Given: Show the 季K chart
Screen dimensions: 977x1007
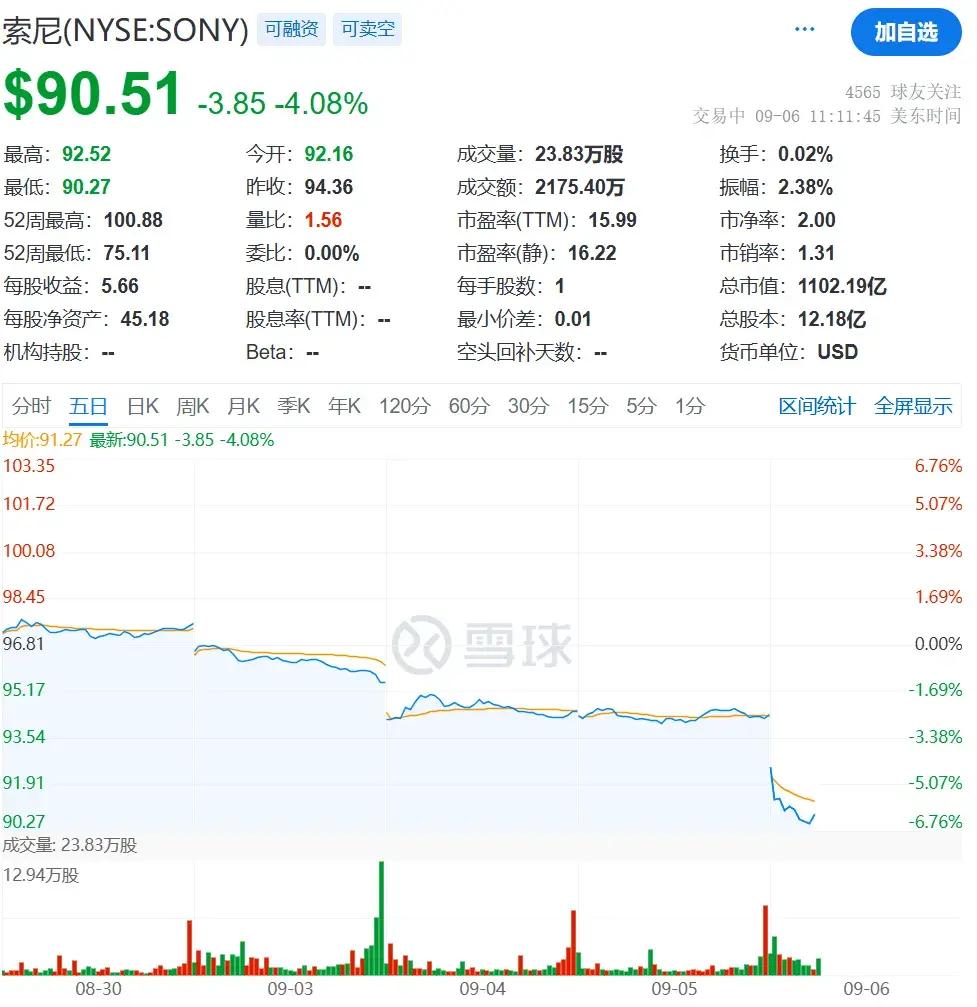Looking at the screenshot, I should click(294, 406).
